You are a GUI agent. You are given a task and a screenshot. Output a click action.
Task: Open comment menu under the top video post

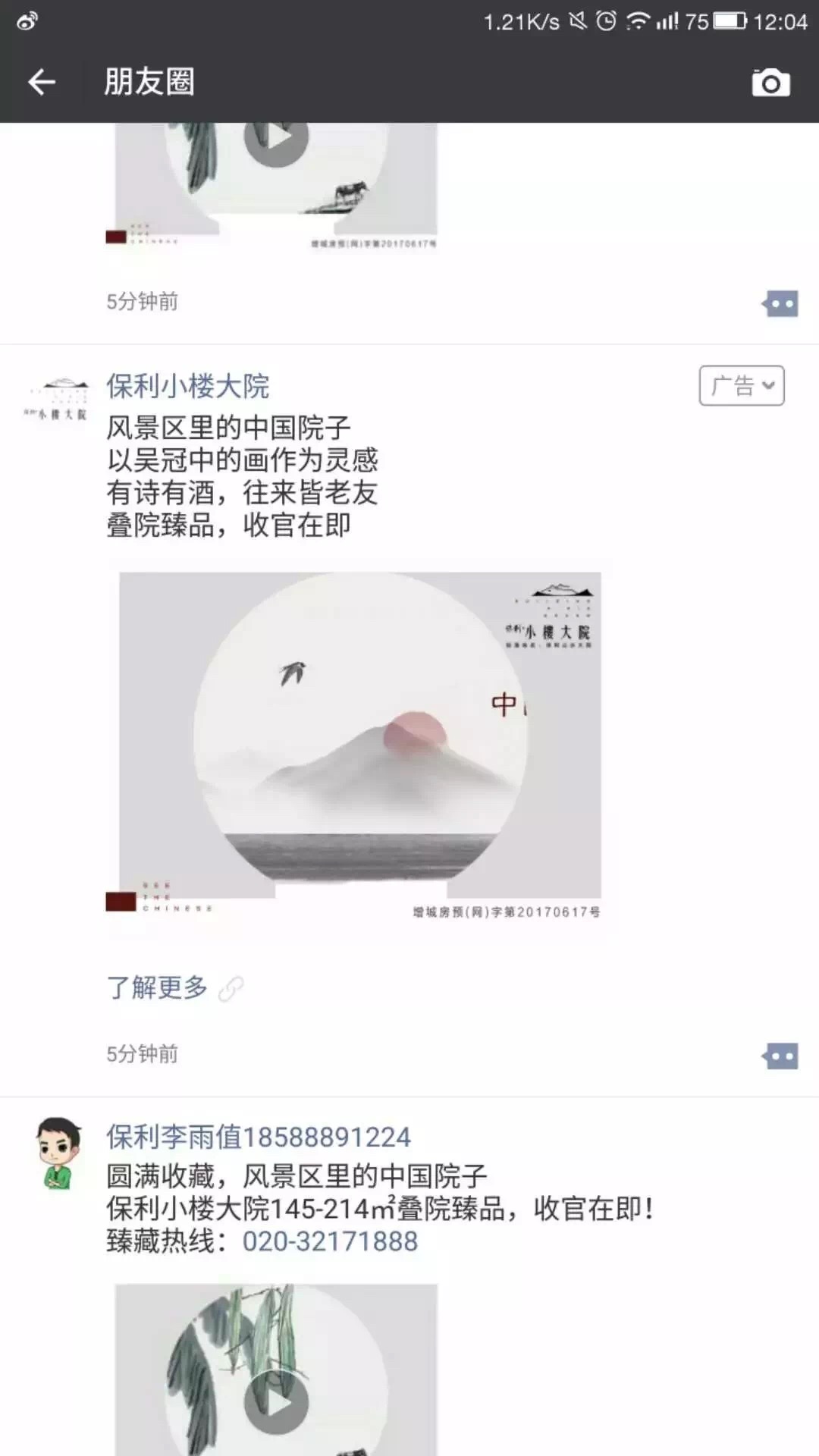click(x=780, y=304)
